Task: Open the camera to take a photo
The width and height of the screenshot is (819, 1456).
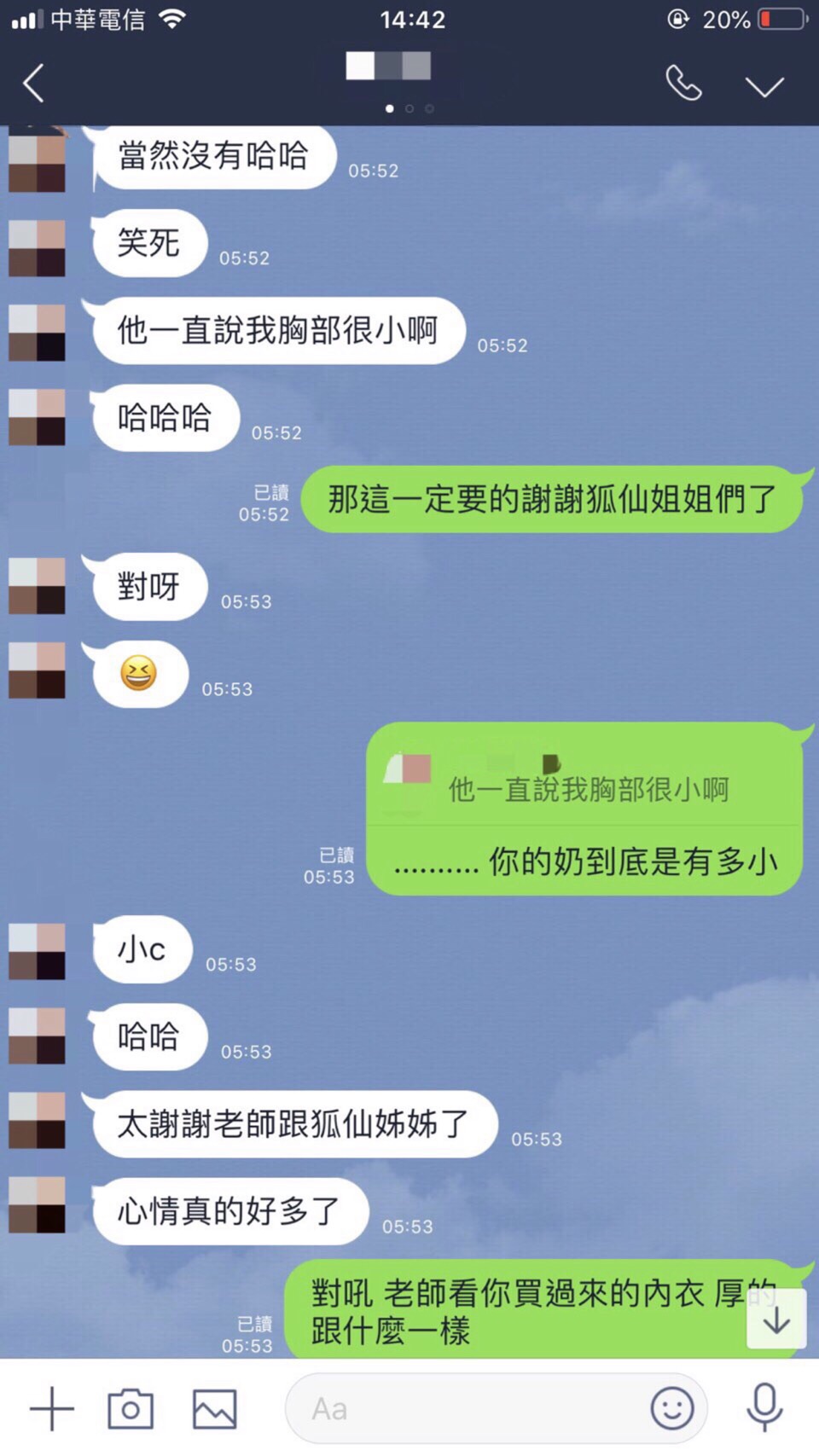Action: tap(131, 1408)
